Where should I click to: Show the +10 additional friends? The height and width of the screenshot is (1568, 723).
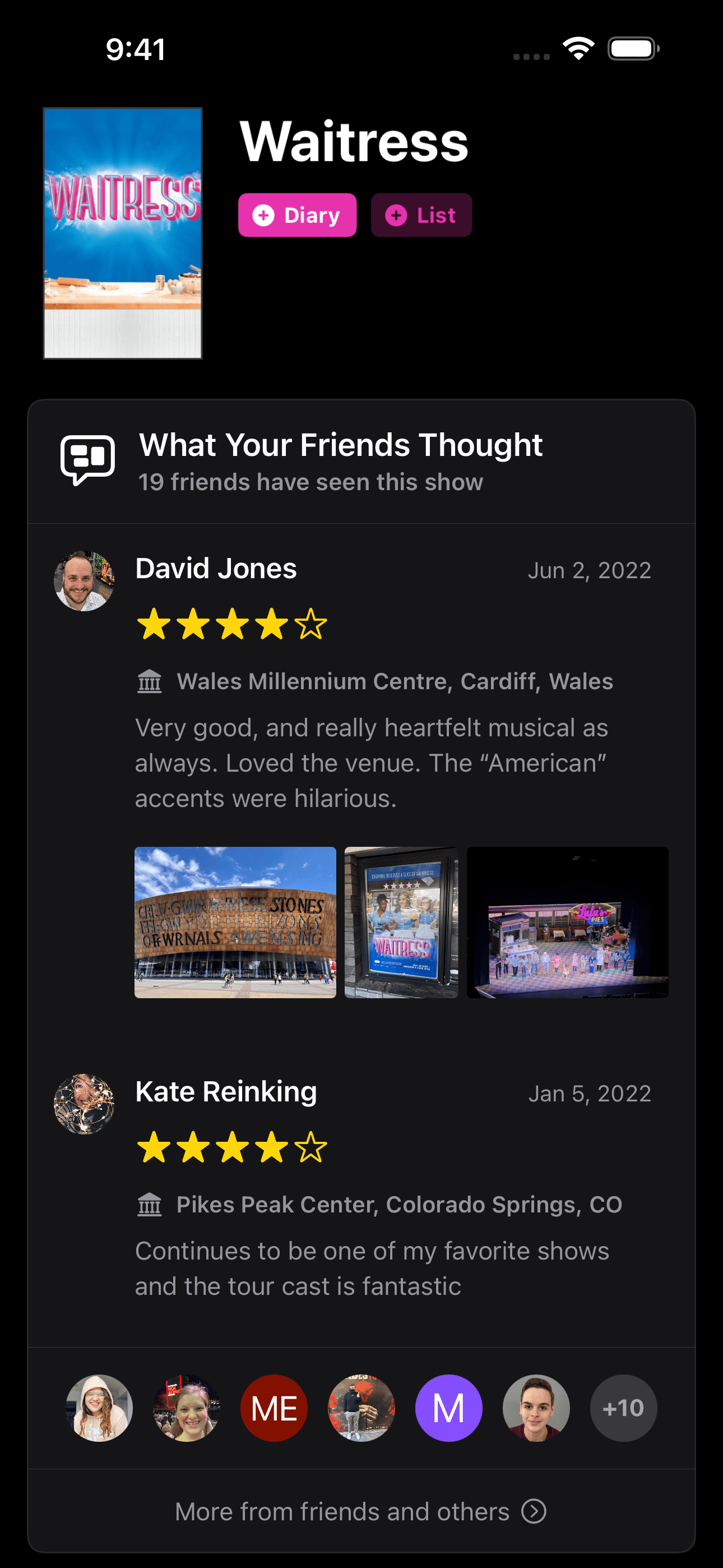pos(623,1408)
